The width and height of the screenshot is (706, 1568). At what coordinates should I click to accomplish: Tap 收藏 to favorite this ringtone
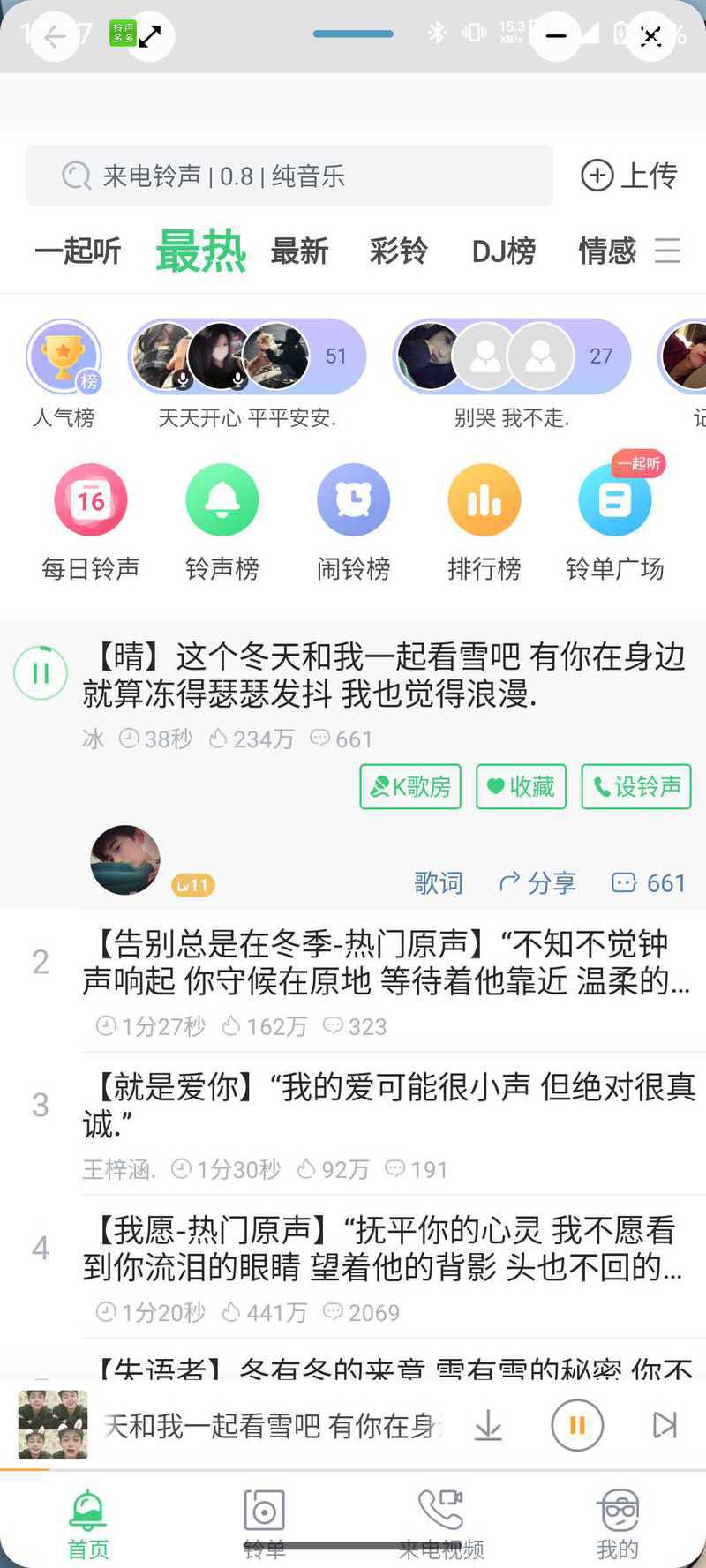point(522,786)
